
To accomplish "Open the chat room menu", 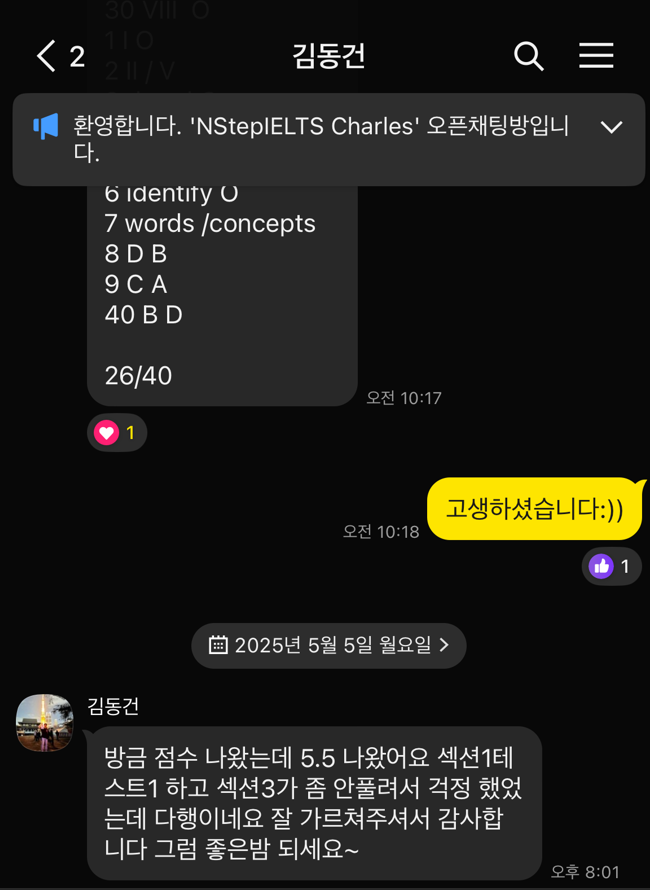I will tap(596, 56).
